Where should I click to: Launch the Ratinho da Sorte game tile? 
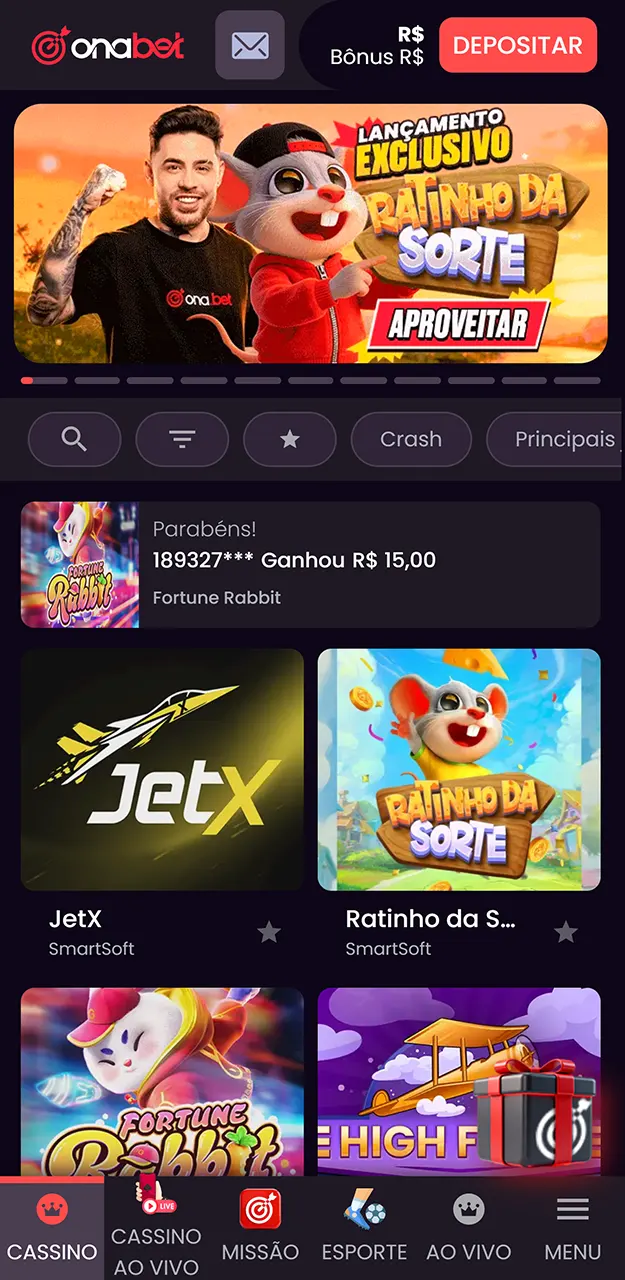click(459, 770)
